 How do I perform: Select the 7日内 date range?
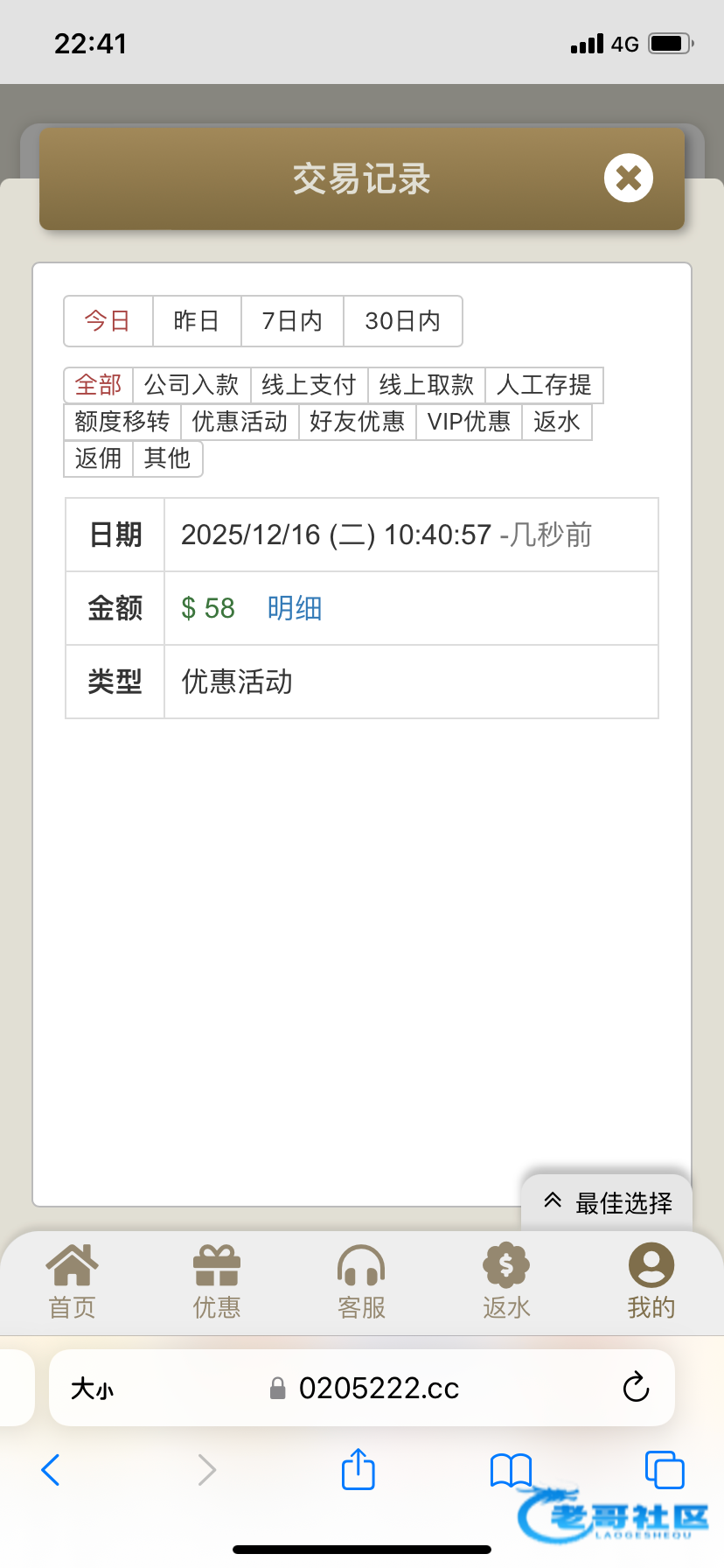click(292, 321)
